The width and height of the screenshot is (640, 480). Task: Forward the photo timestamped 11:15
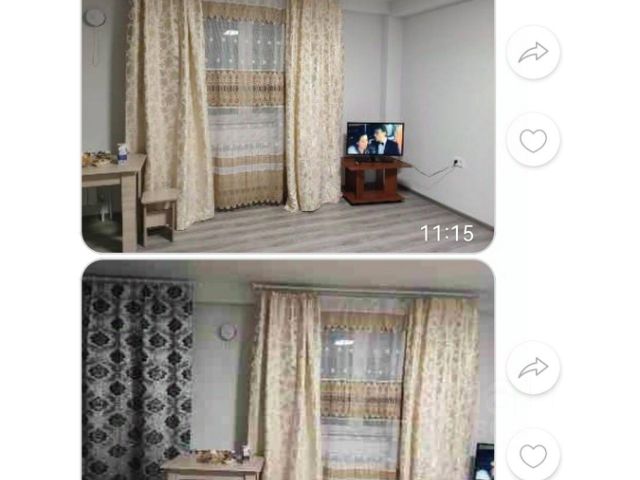(533, 53)
